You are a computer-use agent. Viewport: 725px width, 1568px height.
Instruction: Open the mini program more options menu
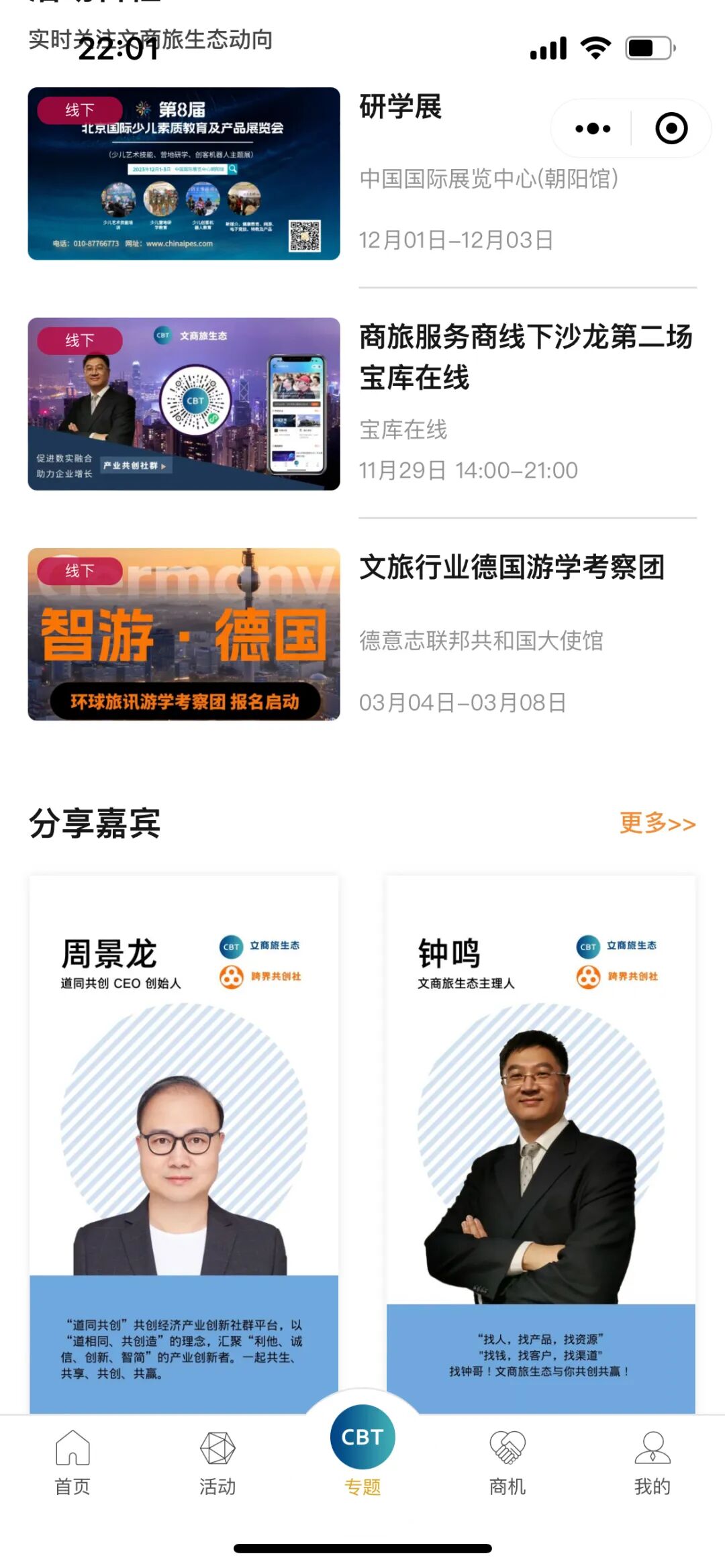(x=593, y=129)
